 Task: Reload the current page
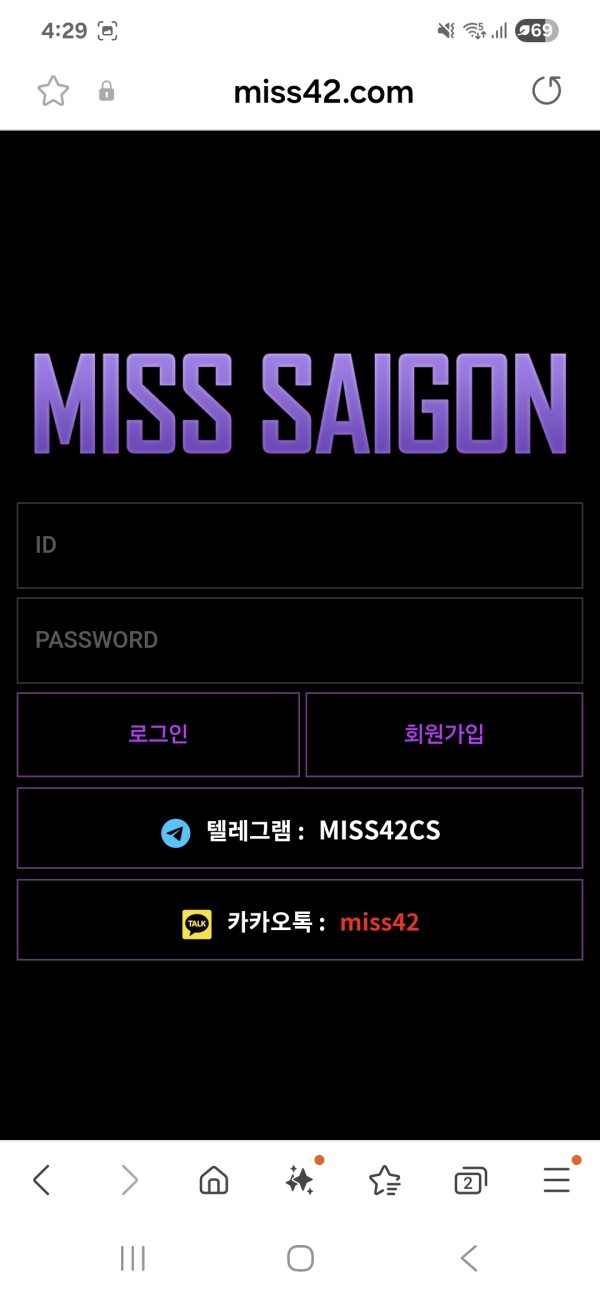coord(546,92)
